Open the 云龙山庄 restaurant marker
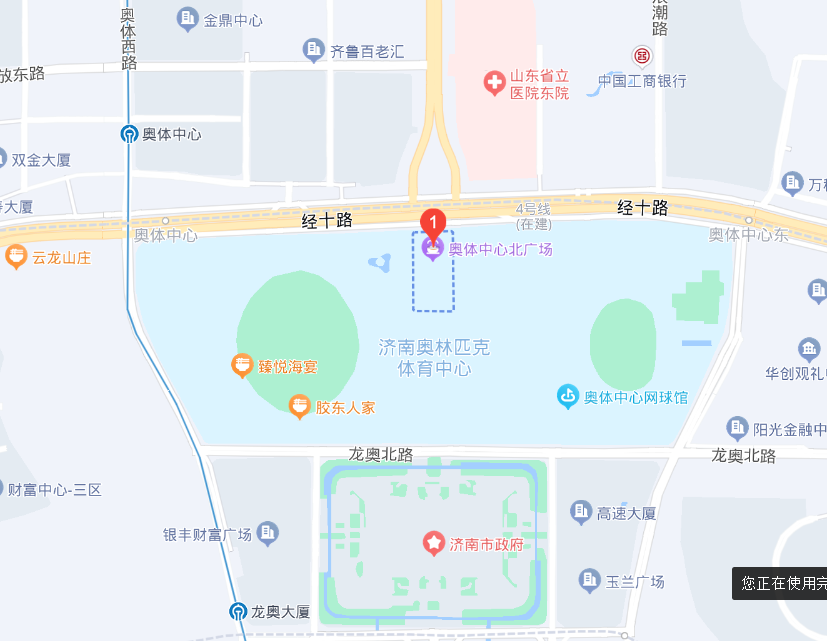Screen dimensions: 827x641 pos(15,257)
